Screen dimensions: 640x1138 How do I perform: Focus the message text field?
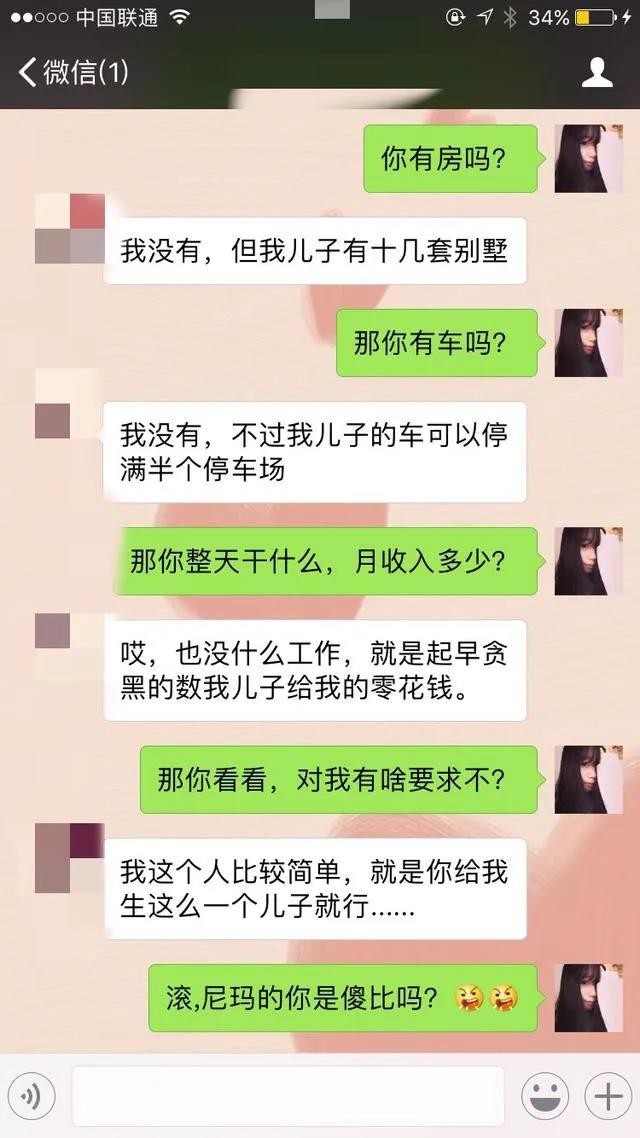pyautogui.click(x=288, y=1097)
